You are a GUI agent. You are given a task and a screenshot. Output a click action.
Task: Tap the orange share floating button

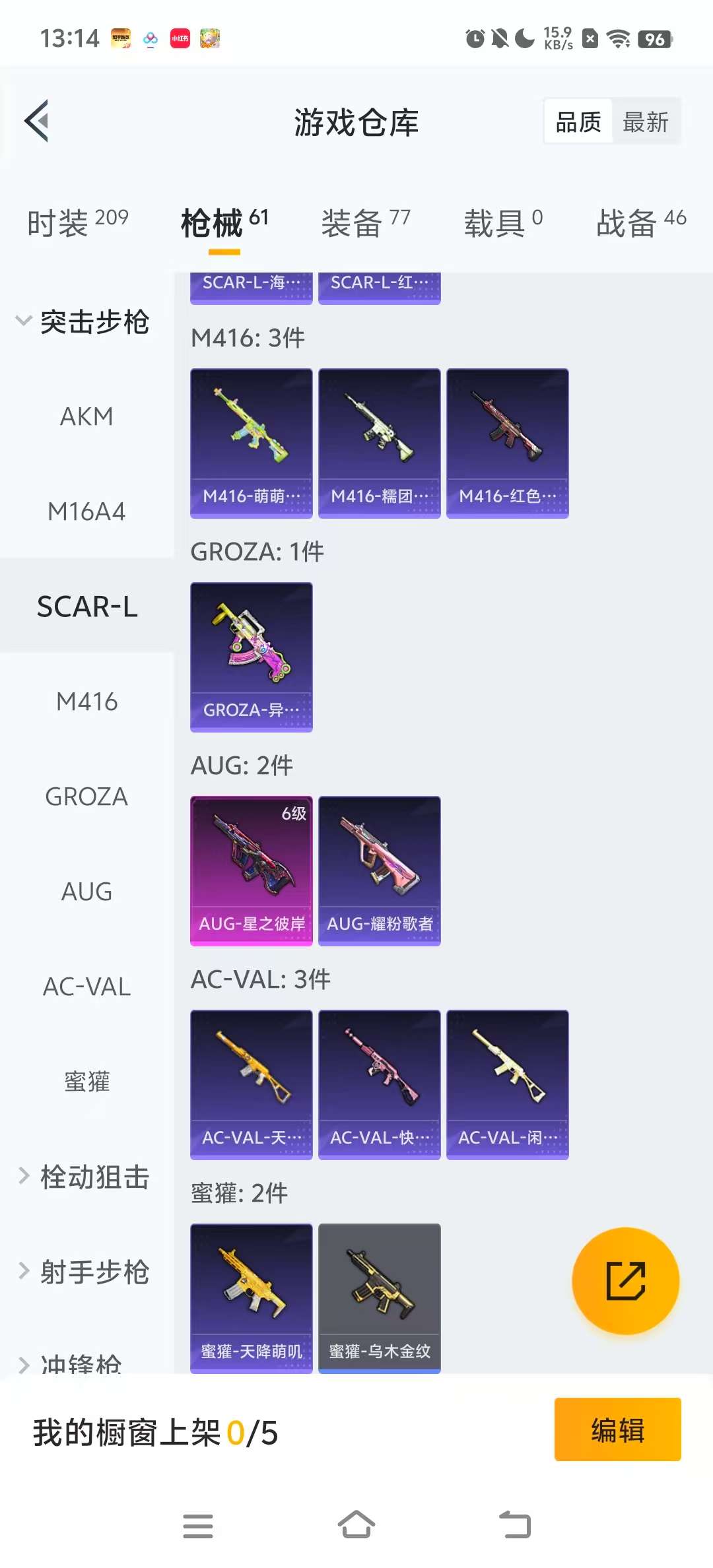625,1281
